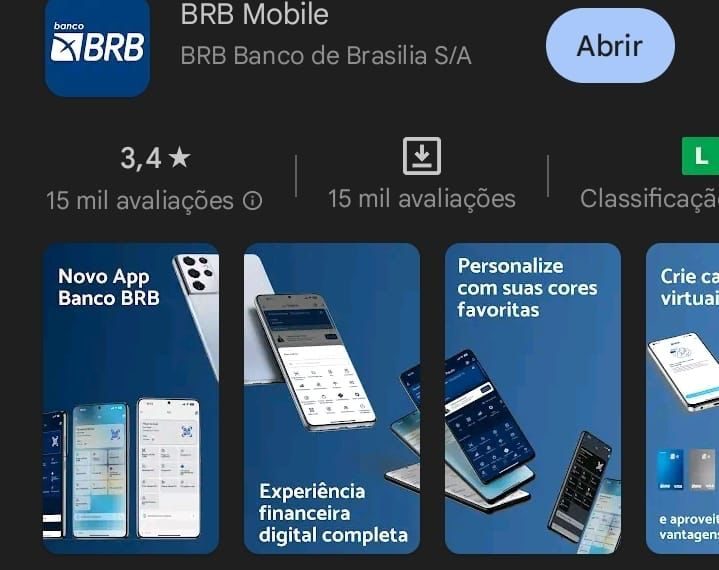This screenshot has width=719, height=570.
Task: Tap the Abrir button
Action: click(x=610, y=46)
